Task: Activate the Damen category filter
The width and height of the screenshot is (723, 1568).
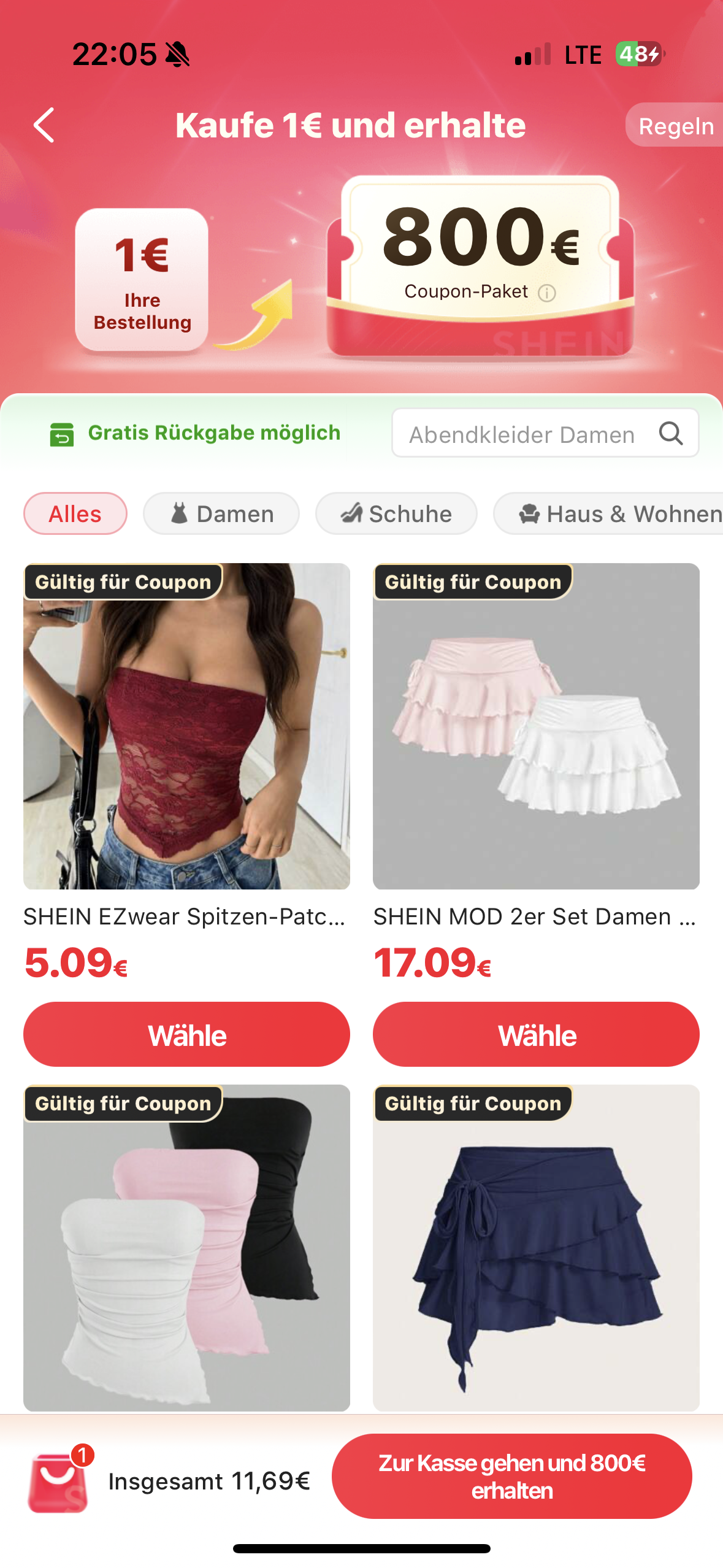Action: (221, 513)
